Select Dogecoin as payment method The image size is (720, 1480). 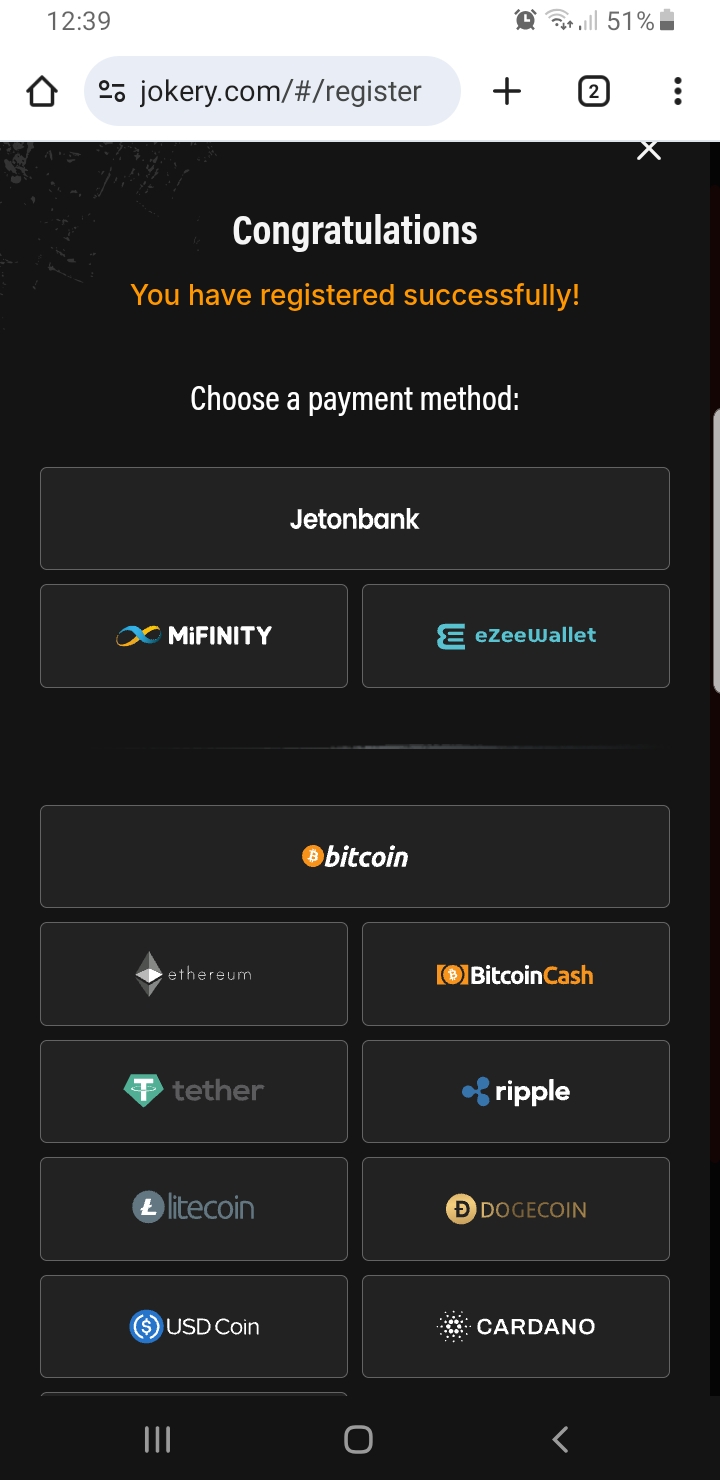pyautogui.click(x=515, y=1208)
